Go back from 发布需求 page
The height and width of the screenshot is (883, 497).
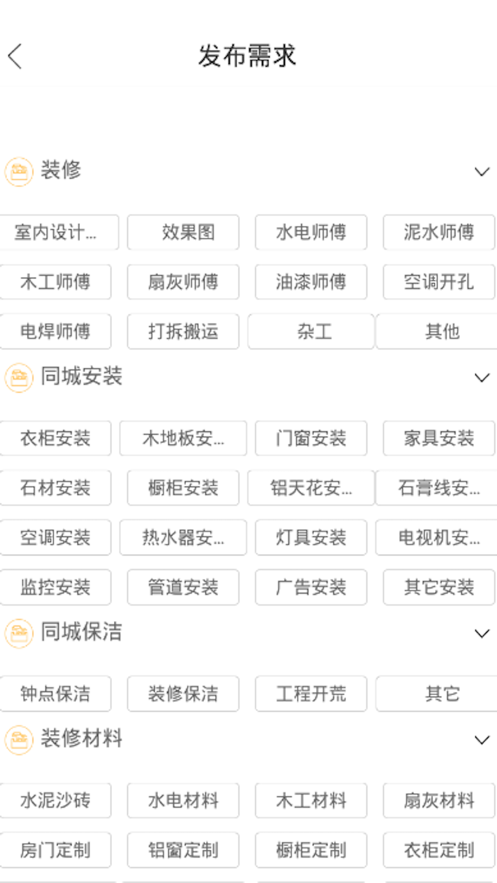[x=15, y=56]
